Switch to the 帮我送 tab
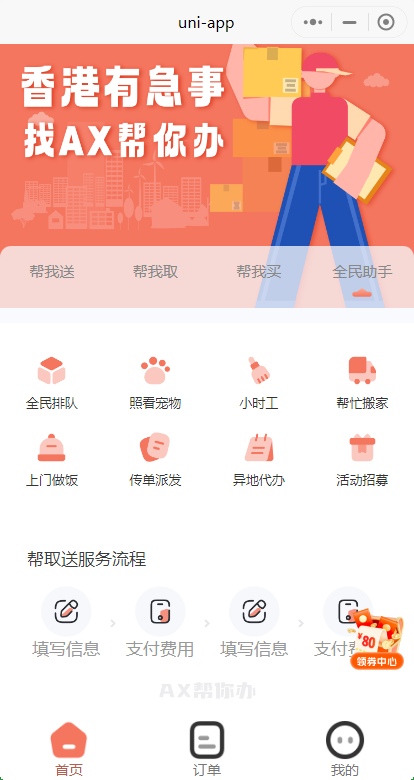The image size is (414, 780). tap(52, 272)
